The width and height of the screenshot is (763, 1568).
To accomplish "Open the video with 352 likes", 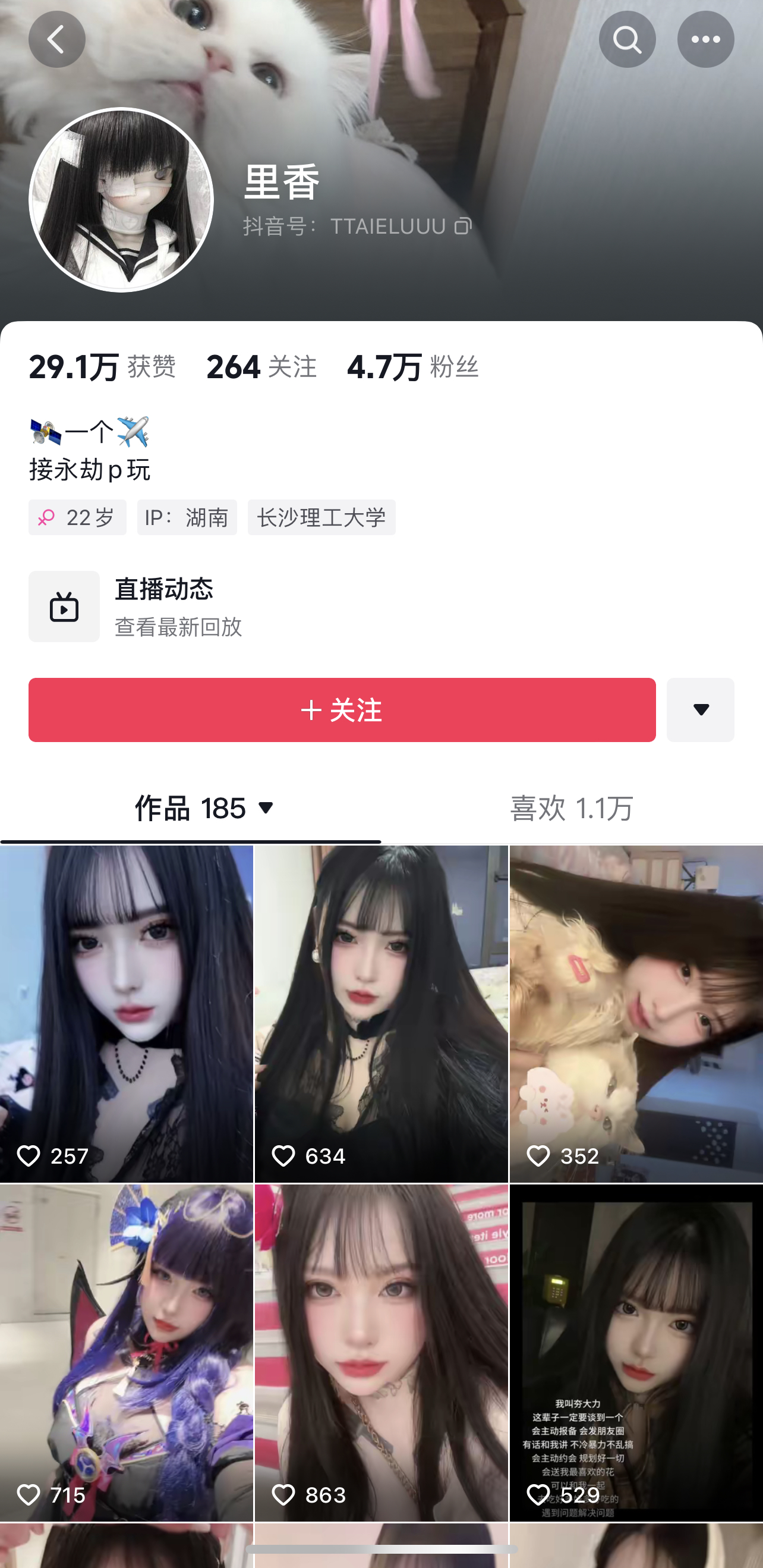I will 636,1013.
